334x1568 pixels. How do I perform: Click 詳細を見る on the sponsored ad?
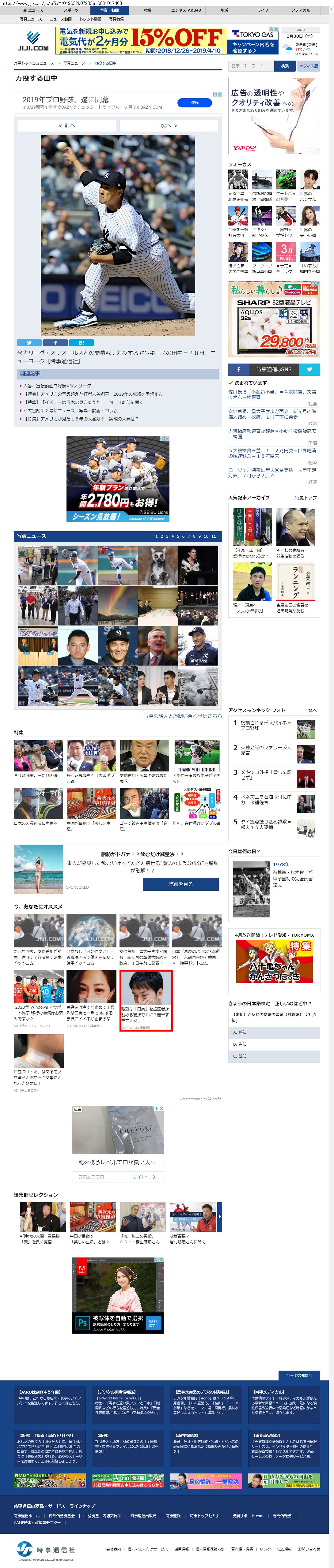point(180,884)
